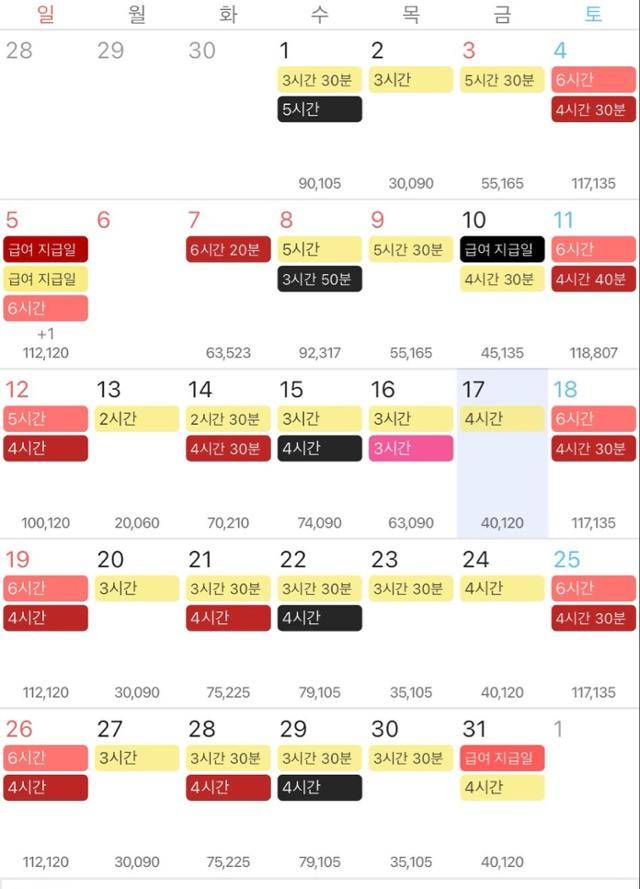Open the black 4시간 entry on the 22nd
640x889 pixels.
[319, 618]
